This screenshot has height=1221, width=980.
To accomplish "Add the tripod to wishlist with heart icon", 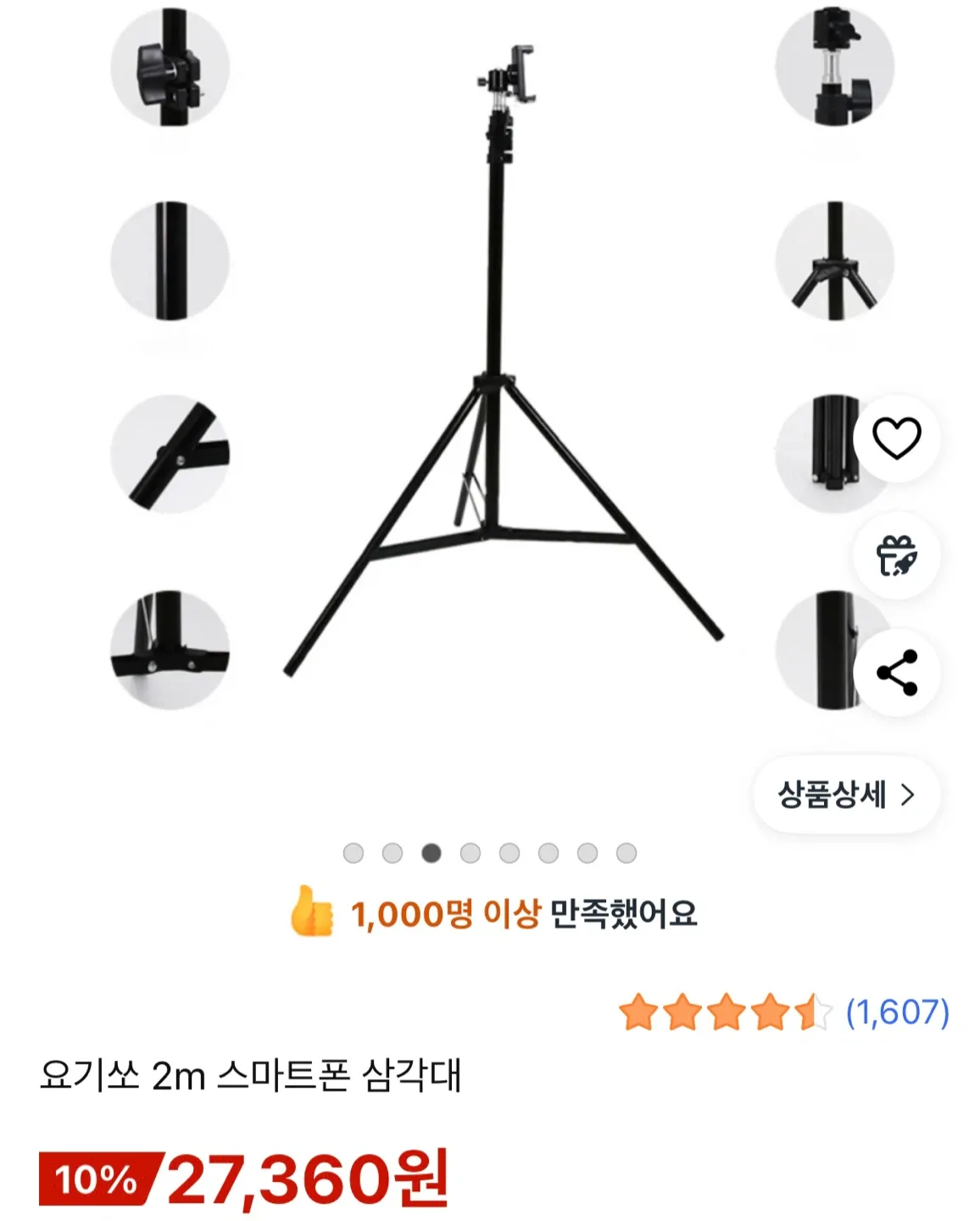I will click(x=896, y=438).
